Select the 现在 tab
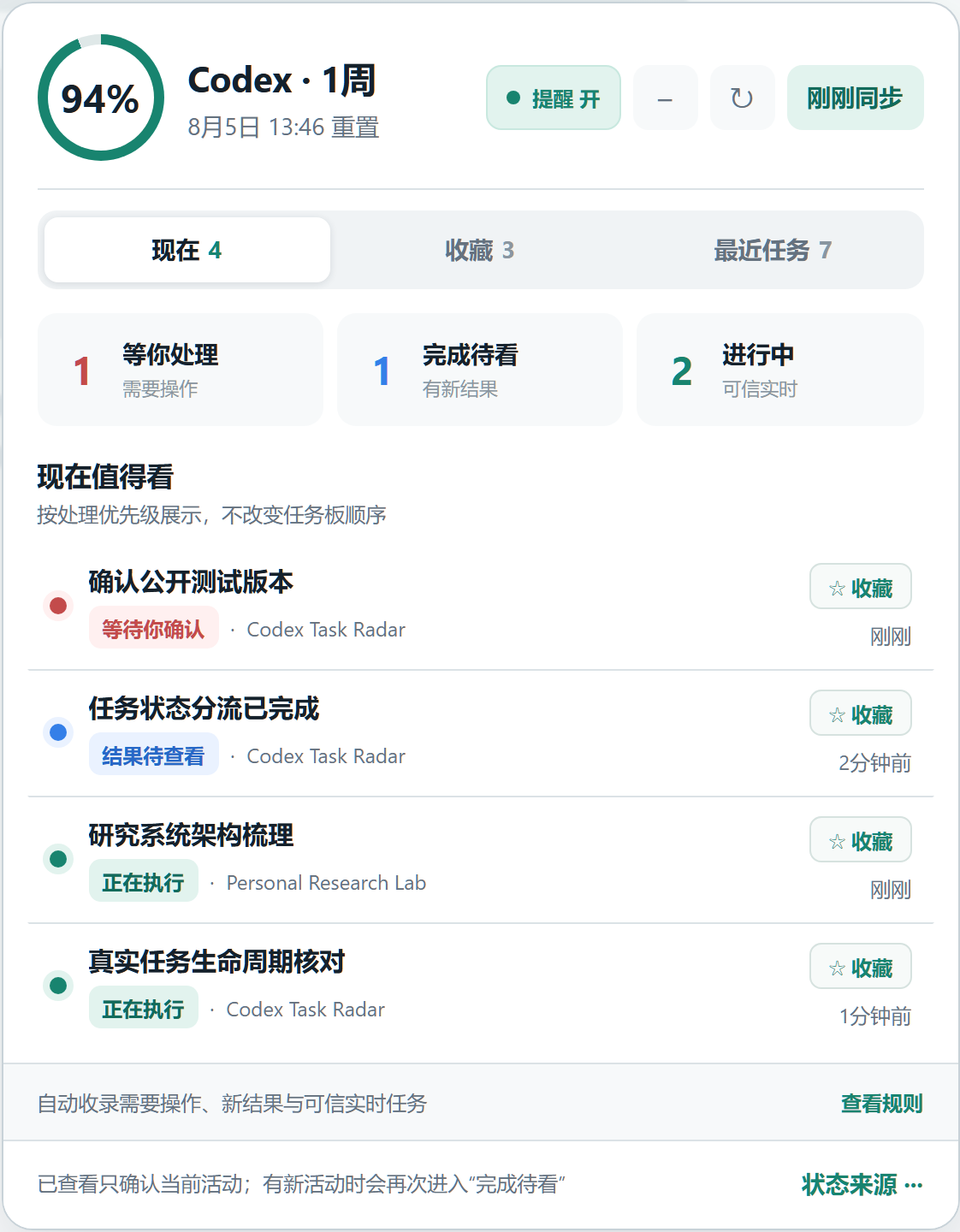 tap(187, 250)
